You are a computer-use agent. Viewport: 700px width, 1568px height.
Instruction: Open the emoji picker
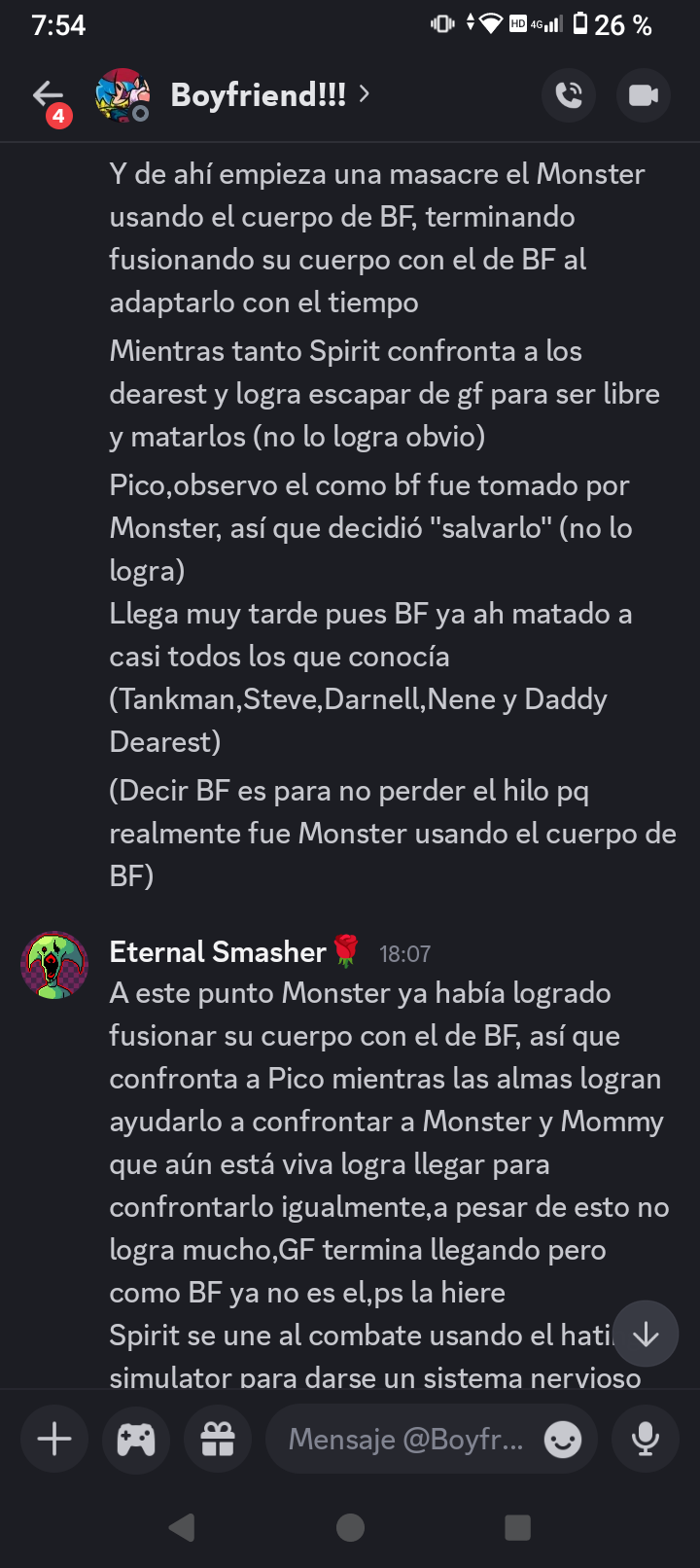563,1439
